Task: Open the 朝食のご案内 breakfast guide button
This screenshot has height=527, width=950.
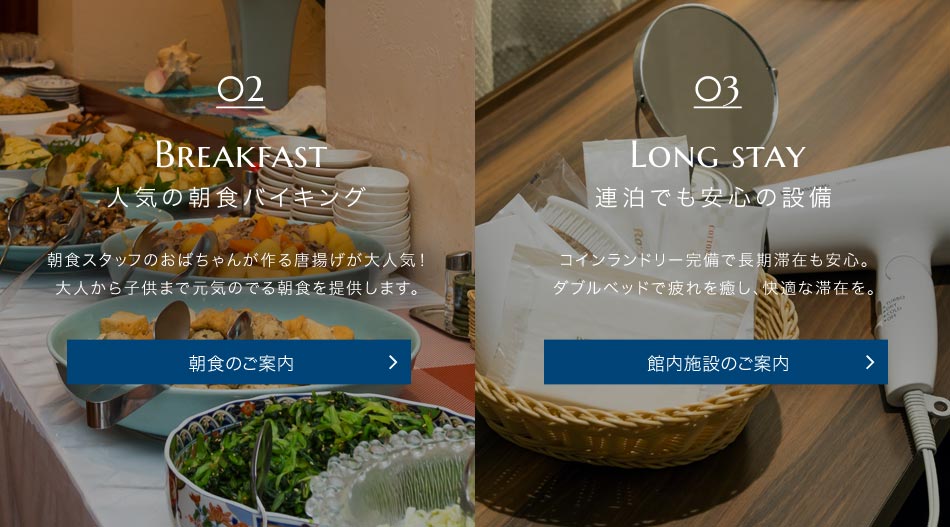Action: tap(239, 362)
